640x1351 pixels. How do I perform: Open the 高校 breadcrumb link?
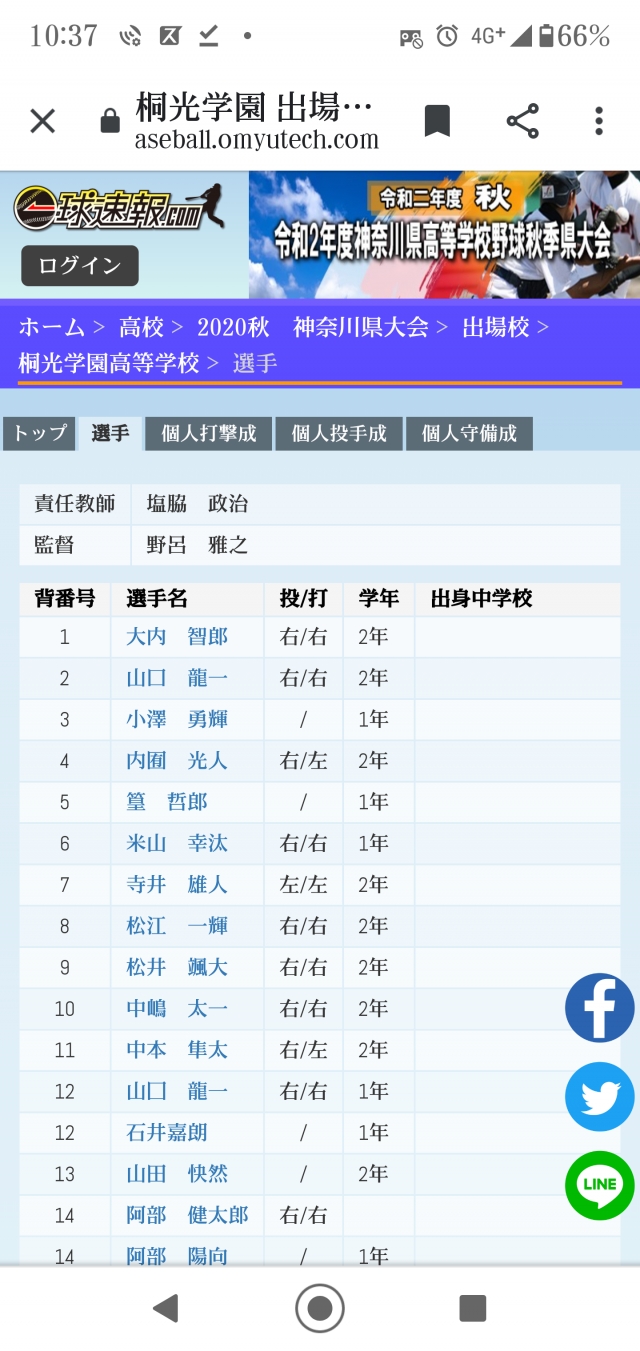pos(141,327)
